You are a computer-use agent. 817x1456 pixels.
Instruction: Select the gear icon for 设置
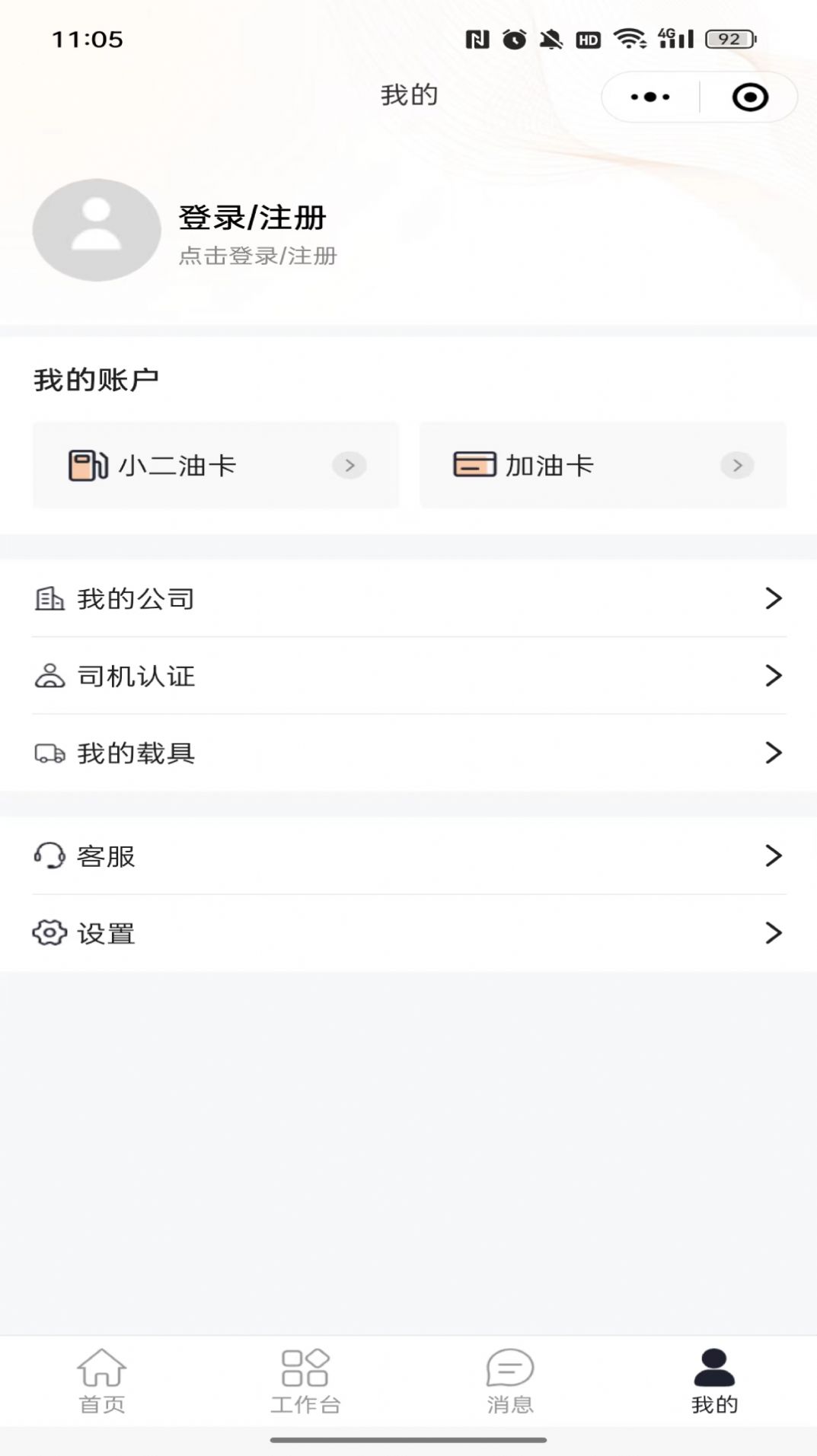click(49, 932)
